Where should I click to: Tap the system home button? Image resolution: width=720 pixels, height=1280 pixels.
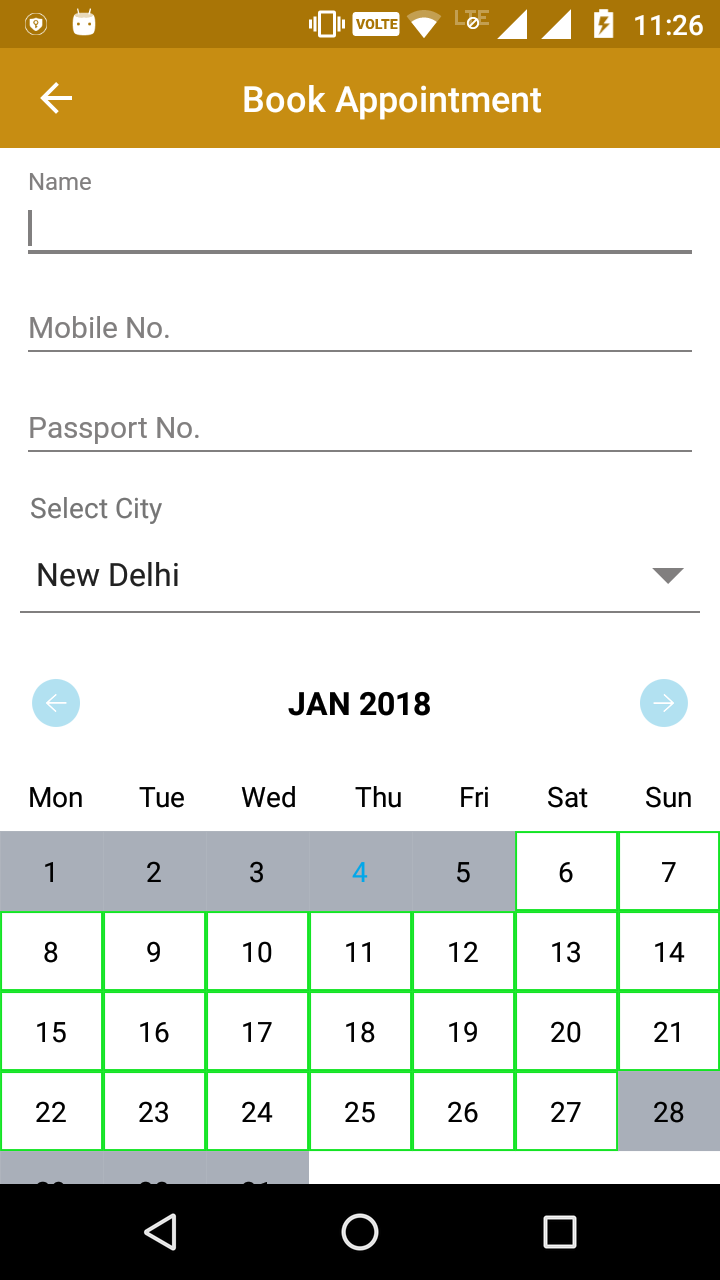coord(360,1232)
